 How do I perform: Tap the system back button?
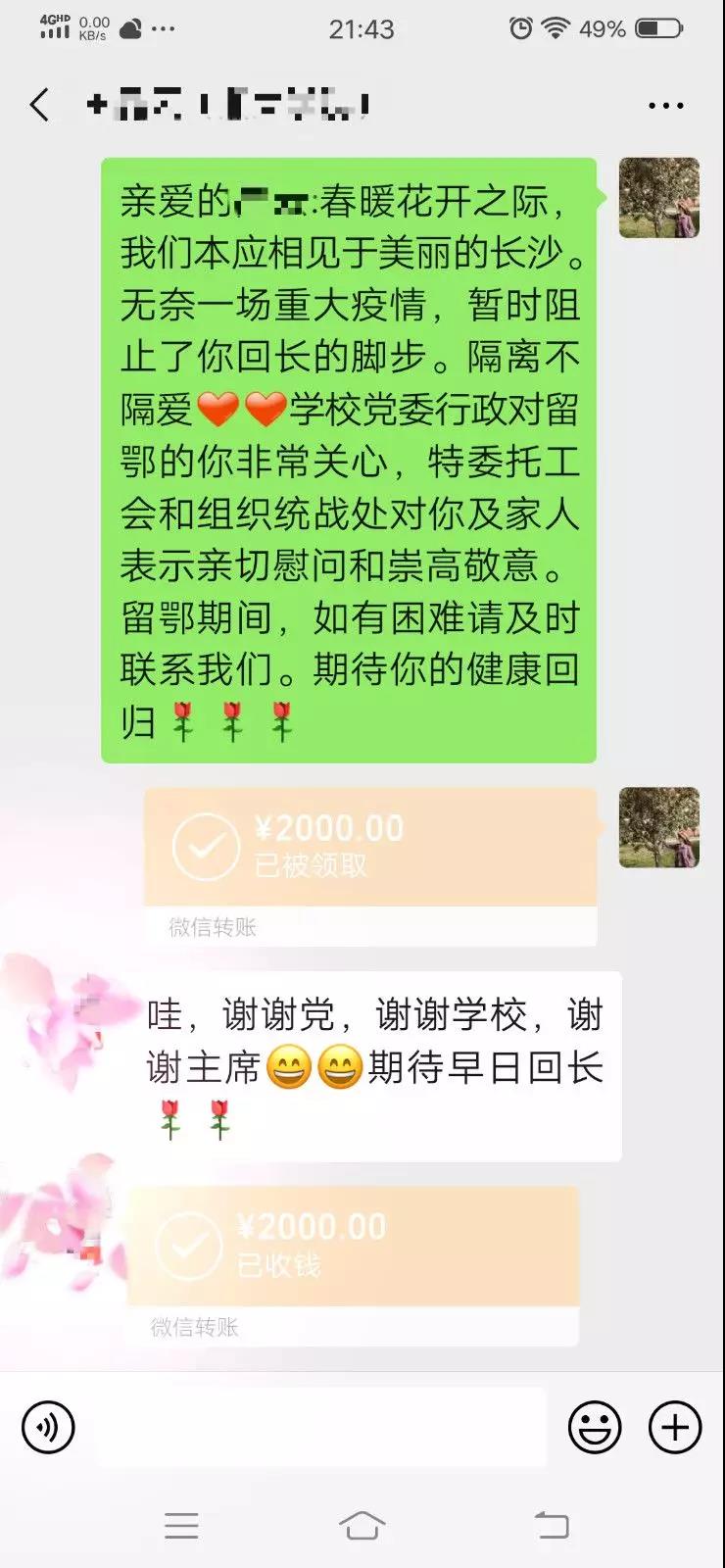point(552,1525)
